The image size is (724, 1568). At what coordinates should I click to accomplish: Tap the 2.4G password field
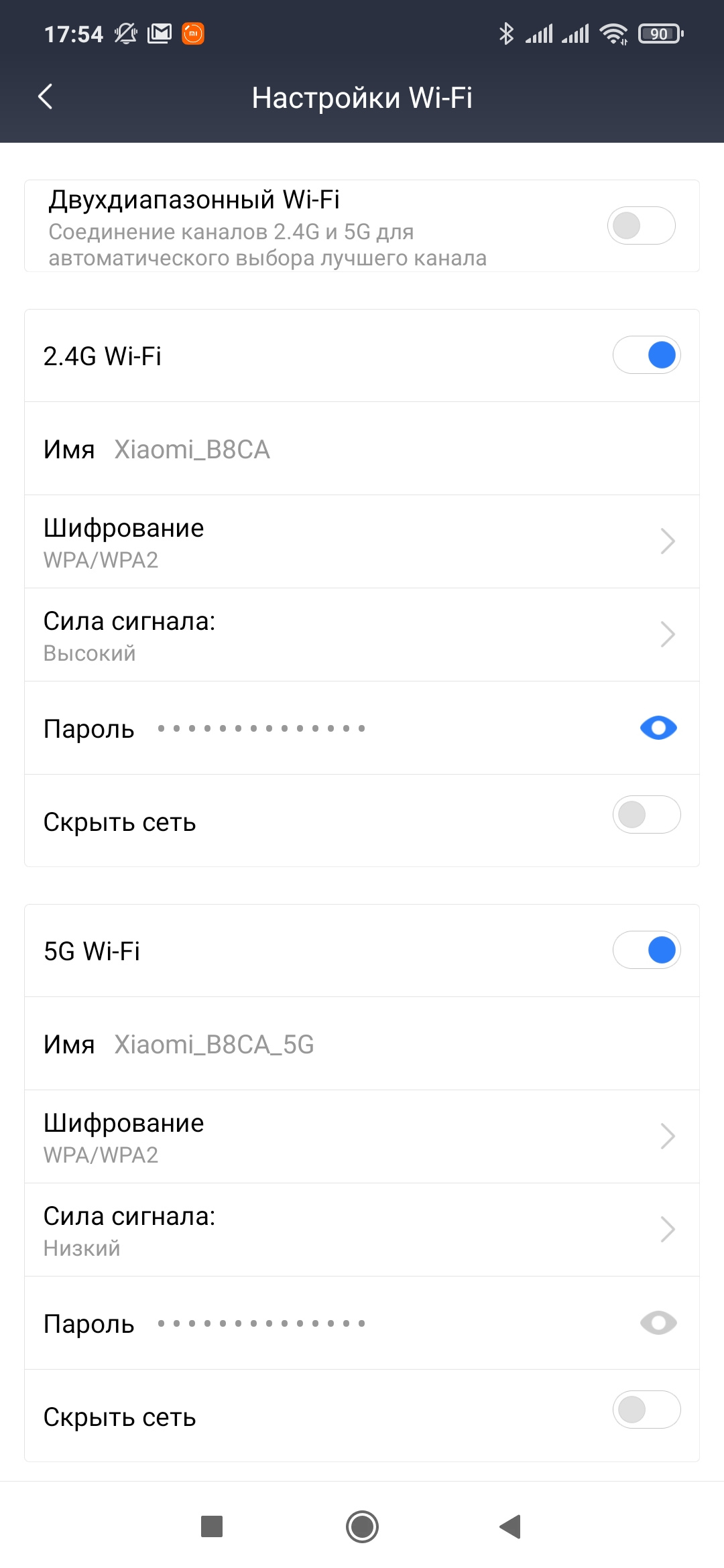261,728
